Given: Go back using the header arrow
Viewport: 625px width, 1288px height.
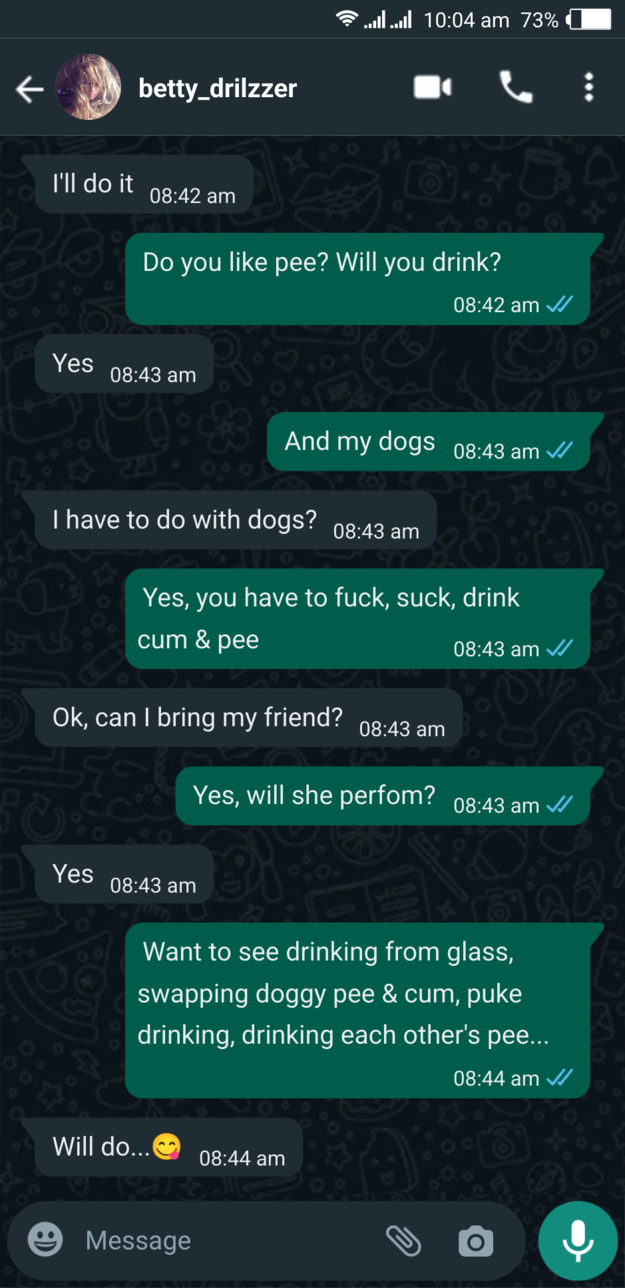Looking at the screenshot, I should coord(29,89).
